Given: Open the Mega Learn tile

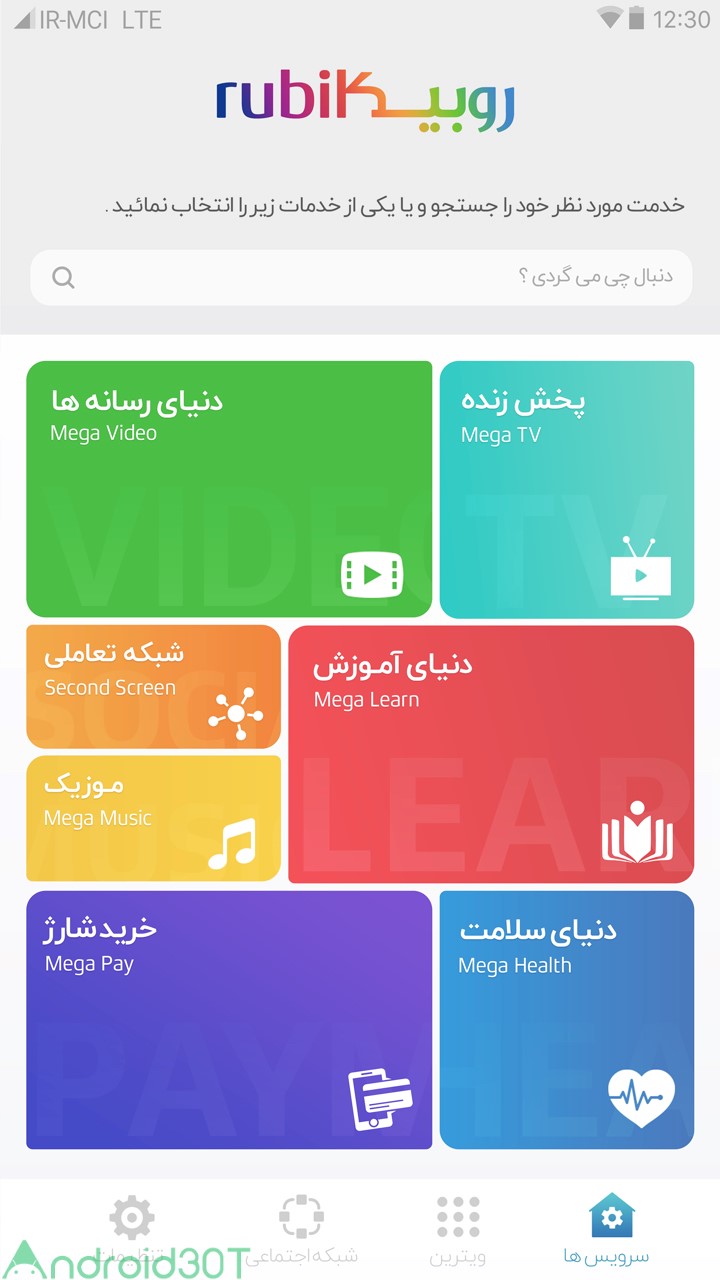Looking at the screenshot, I should (x=491, y=754).
